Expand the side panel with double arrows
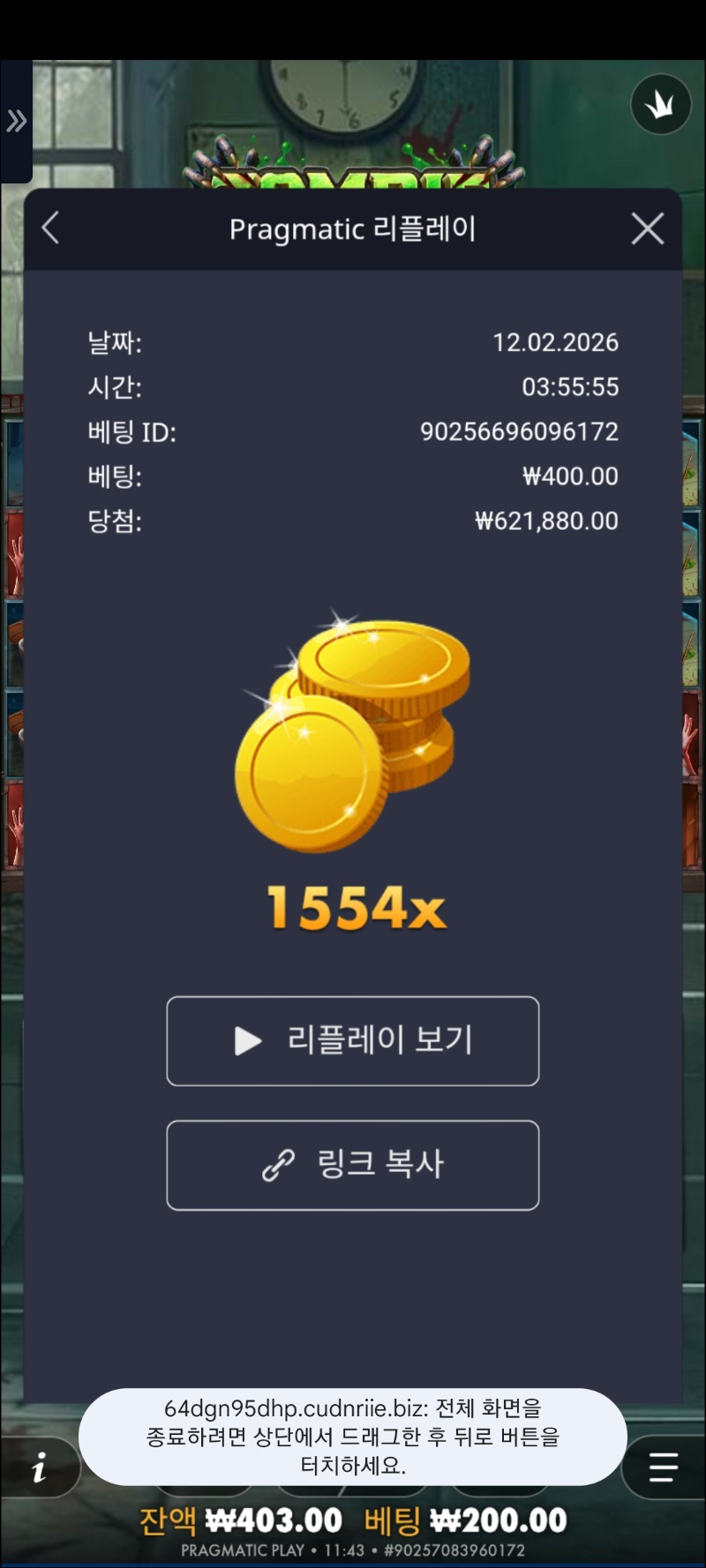The height and width of the screenshot is (1568, 706). (17, 122)
